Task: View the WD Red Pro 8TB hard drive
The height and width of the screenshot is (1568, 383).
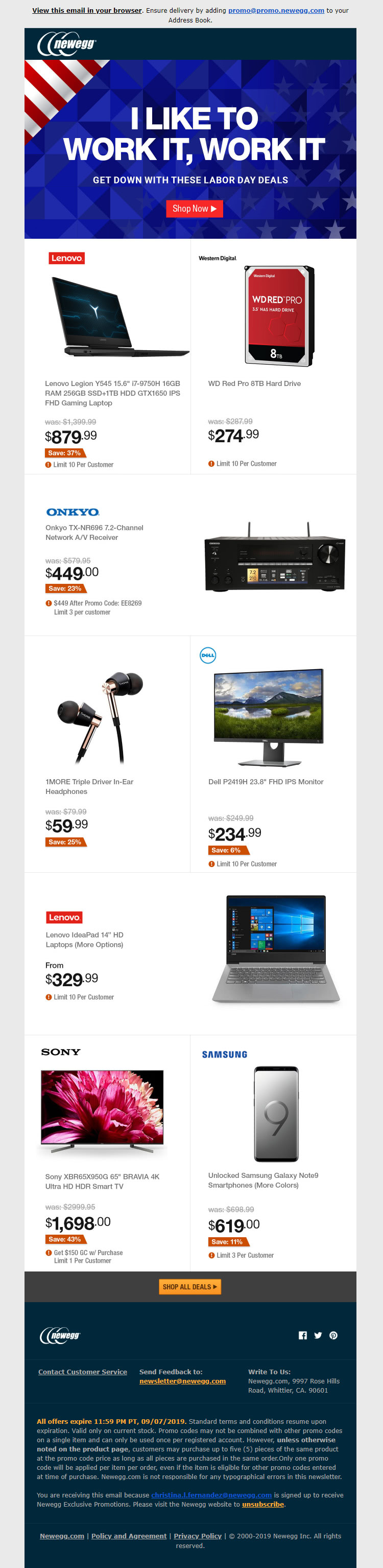Action: coord(254,383)
